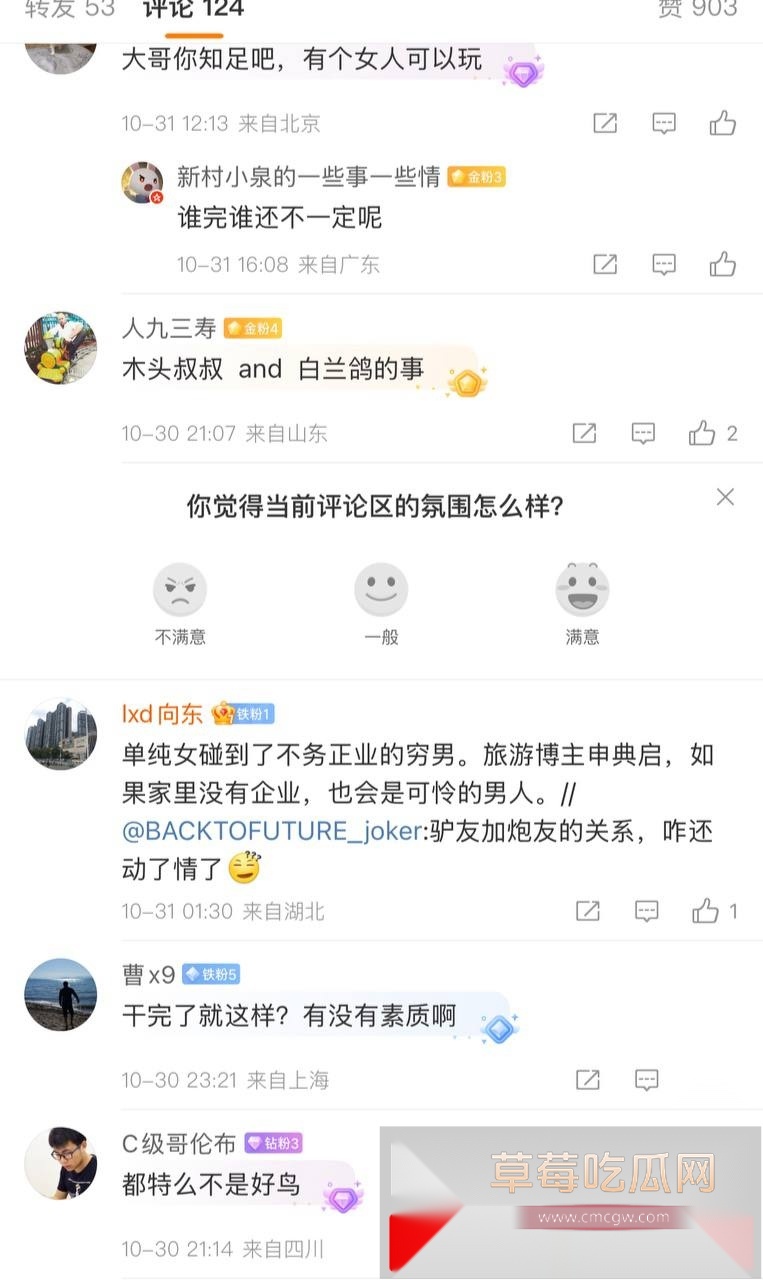This screenshot has width=763, height=1280.
Task: Open the @BACKTOFUTURE_joker mention link
Action: point(271,831)
